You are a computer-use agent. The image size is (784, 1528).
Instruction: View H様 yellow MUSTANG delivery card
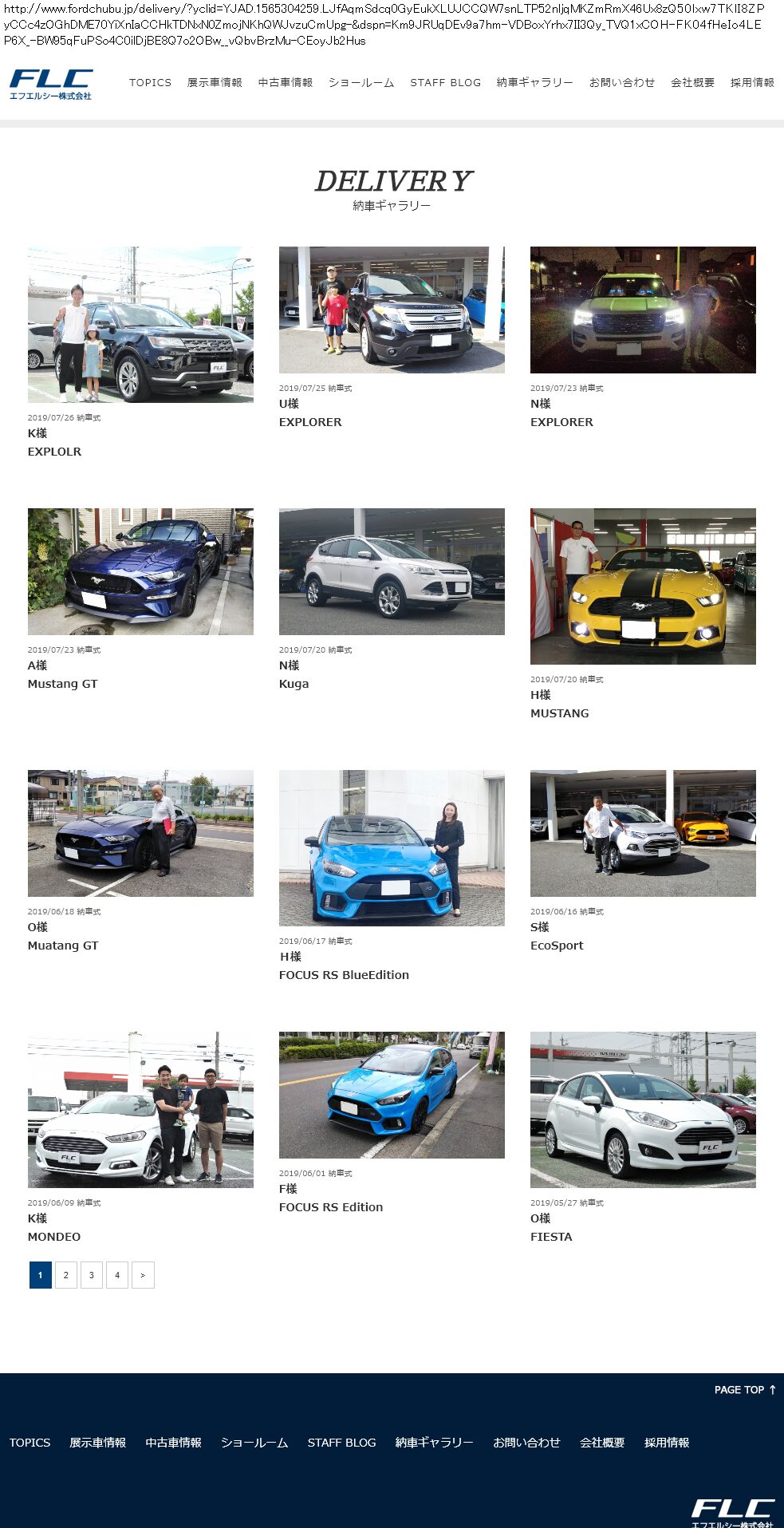[x=643, y=586]
